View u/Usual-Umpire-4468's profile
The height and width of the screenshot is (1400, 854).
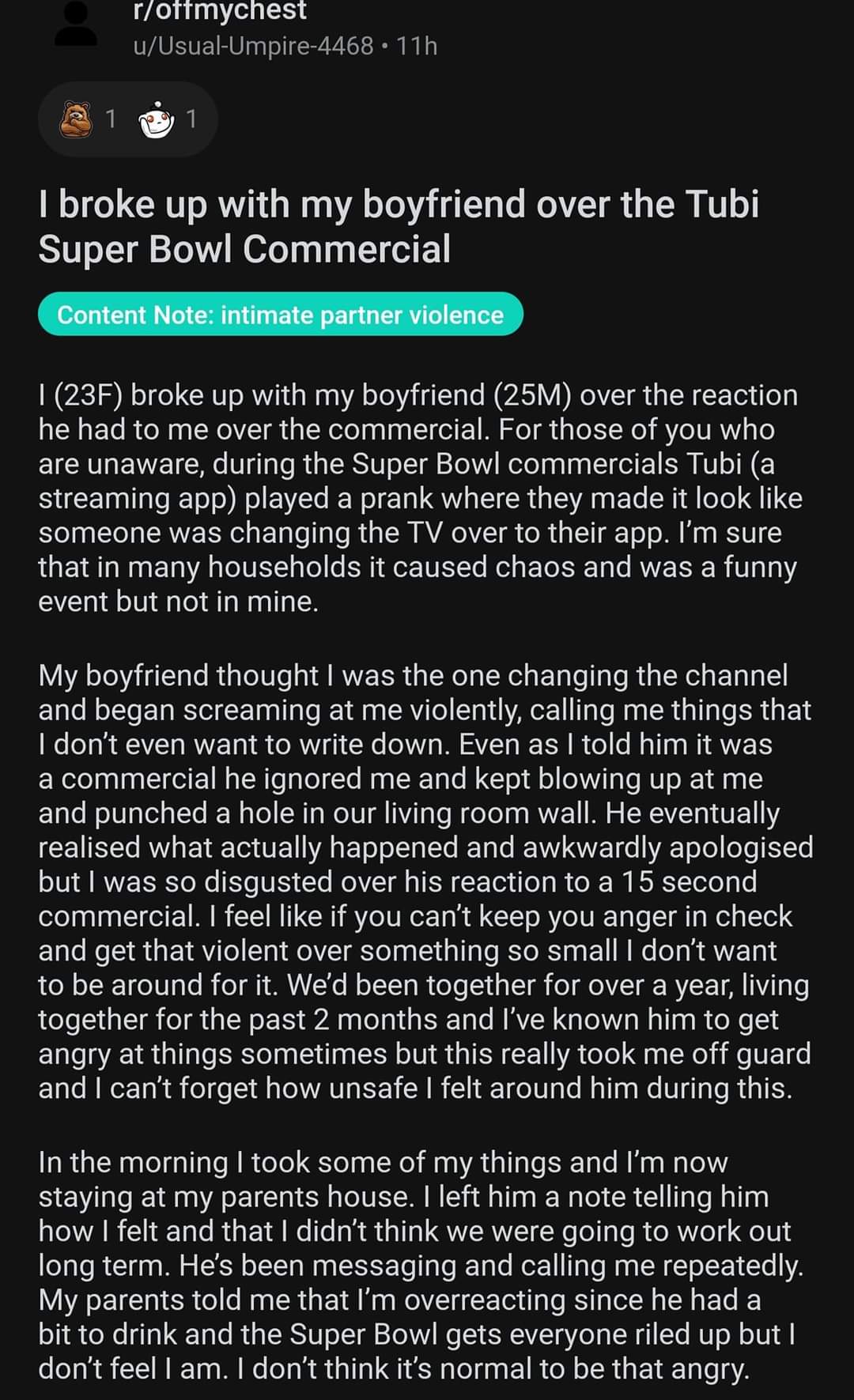(x=253, y=46)
